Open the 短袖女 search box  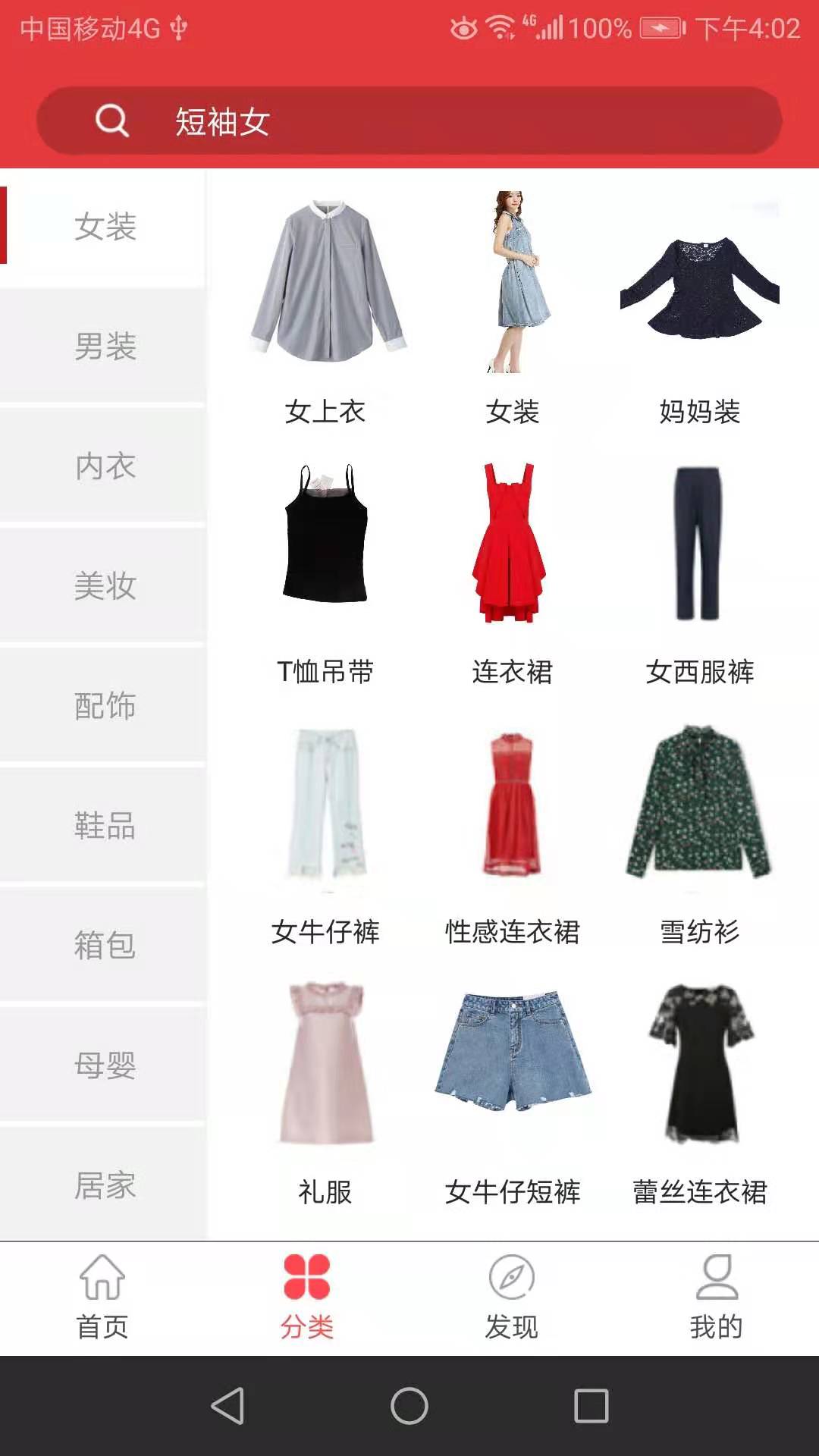click(x=409, y=121)
